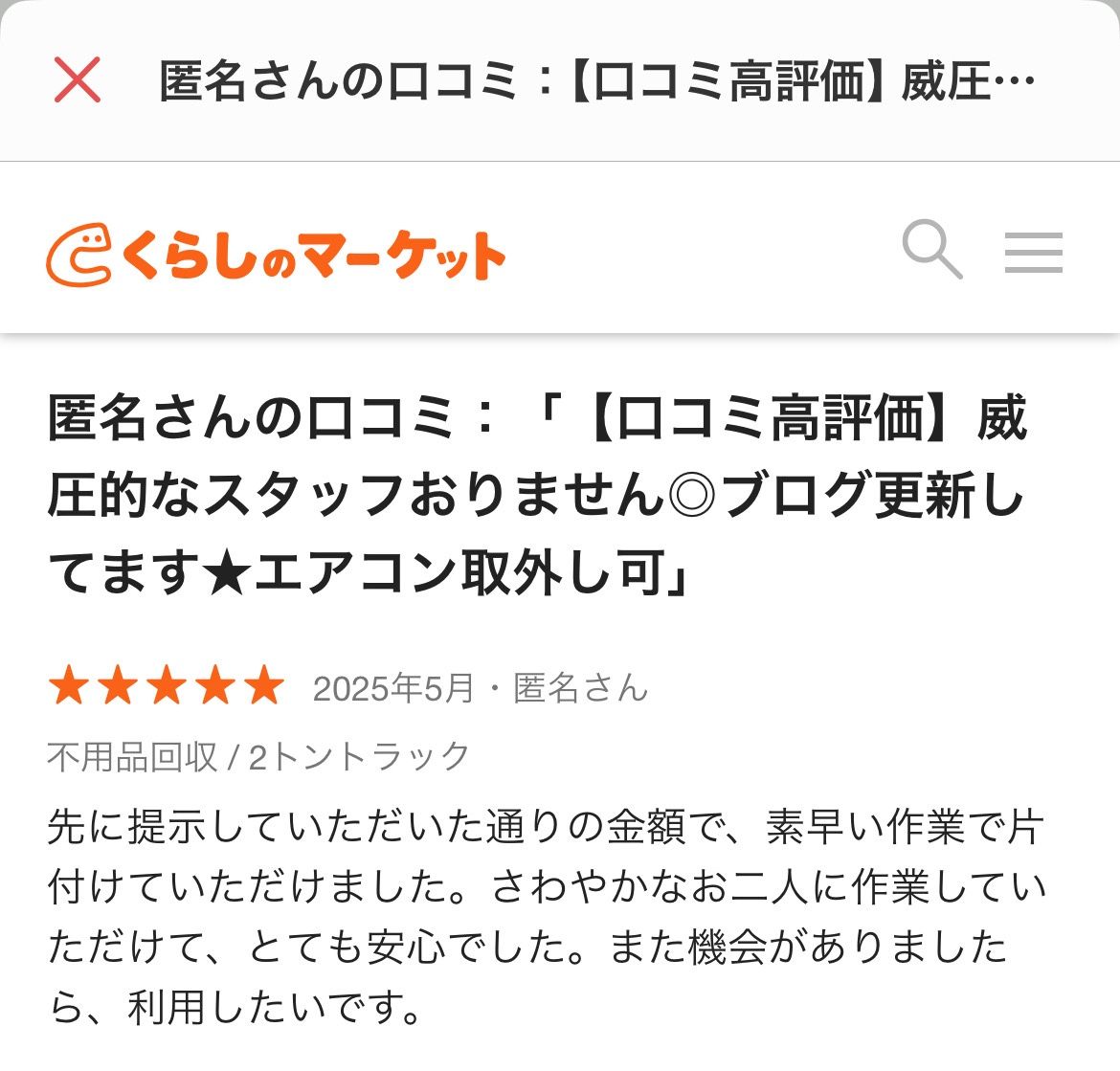Open the search magnifier icon
Image resolution: width=1120 pixels, height=1071 pixels.
tap(931, 251)
